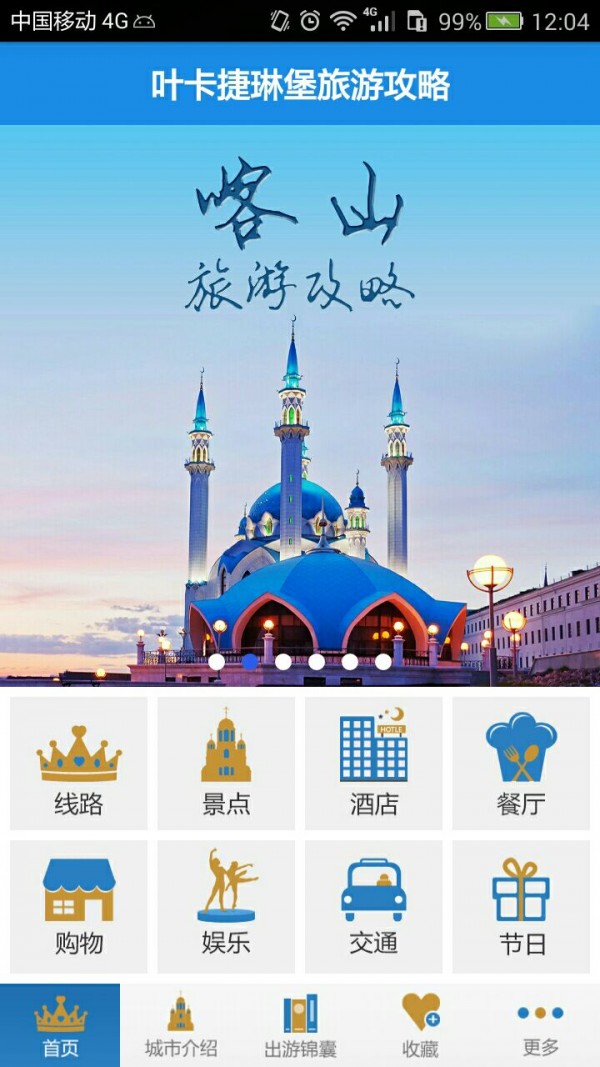Switch to the 收藏 favorites tab
The height and width of the screenshot is (1067, 600).
[420, 1026]
